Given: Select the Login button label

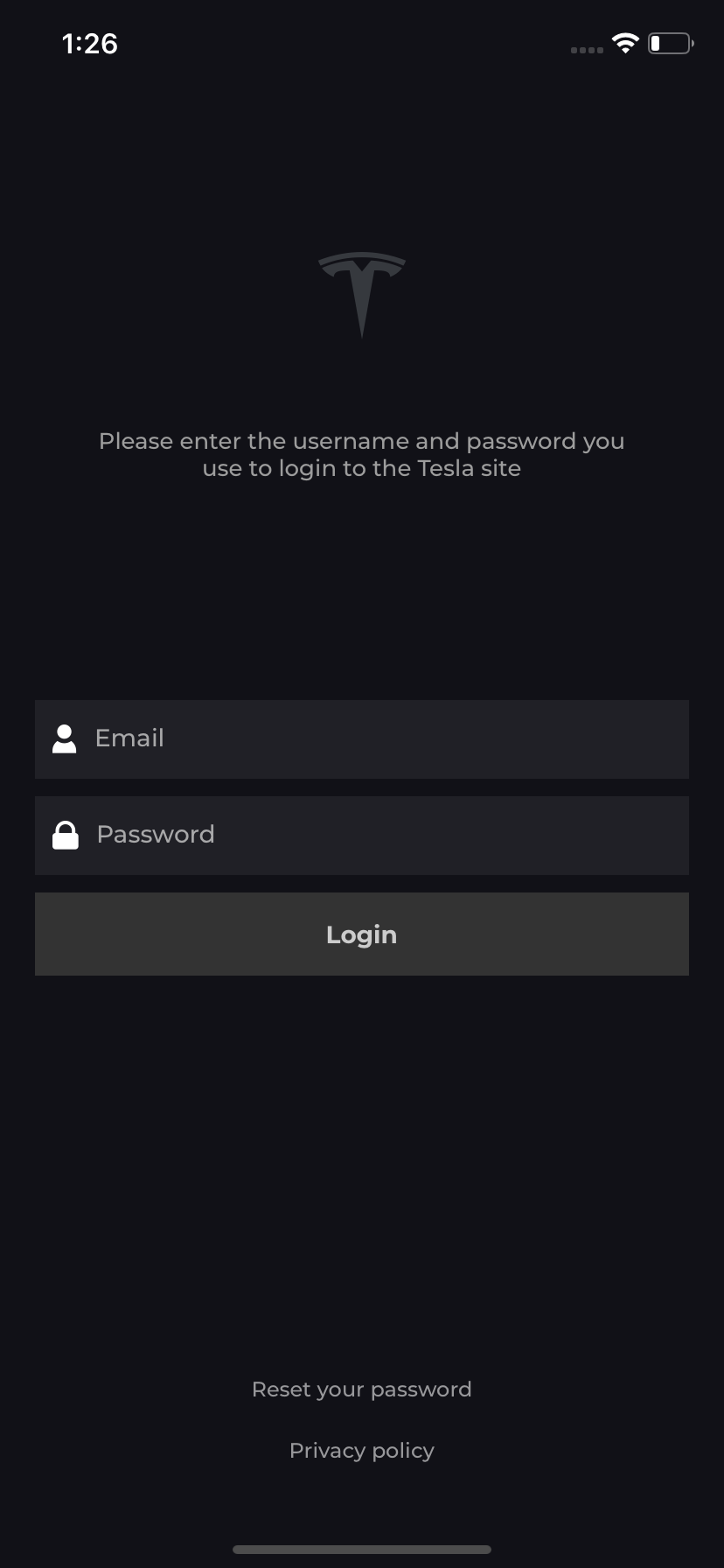Looking at the screenshot, I should pyautogui.click(x=361, y=934).
